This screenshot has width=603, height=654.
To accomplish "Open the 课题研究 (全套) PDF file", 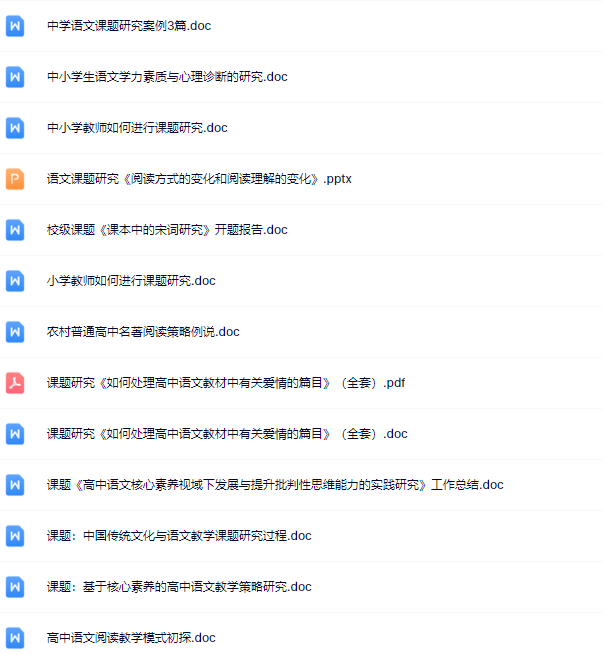I will point(225,383).
